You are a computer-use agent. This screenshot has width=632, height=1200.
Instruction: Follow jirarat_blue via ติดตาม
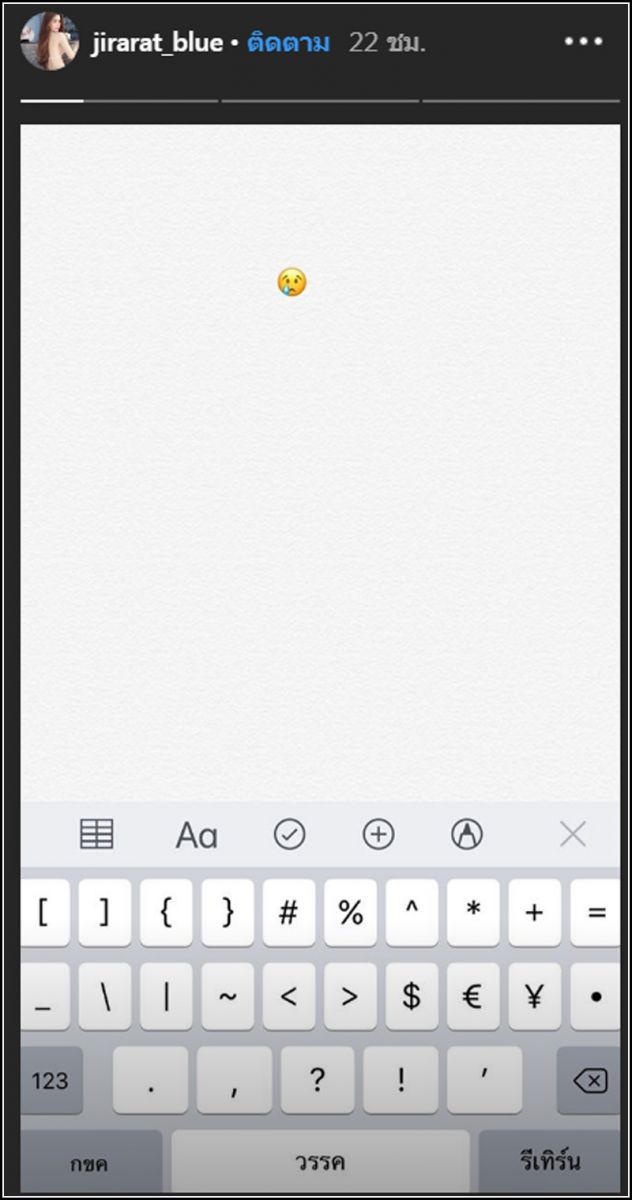[288, 43]
